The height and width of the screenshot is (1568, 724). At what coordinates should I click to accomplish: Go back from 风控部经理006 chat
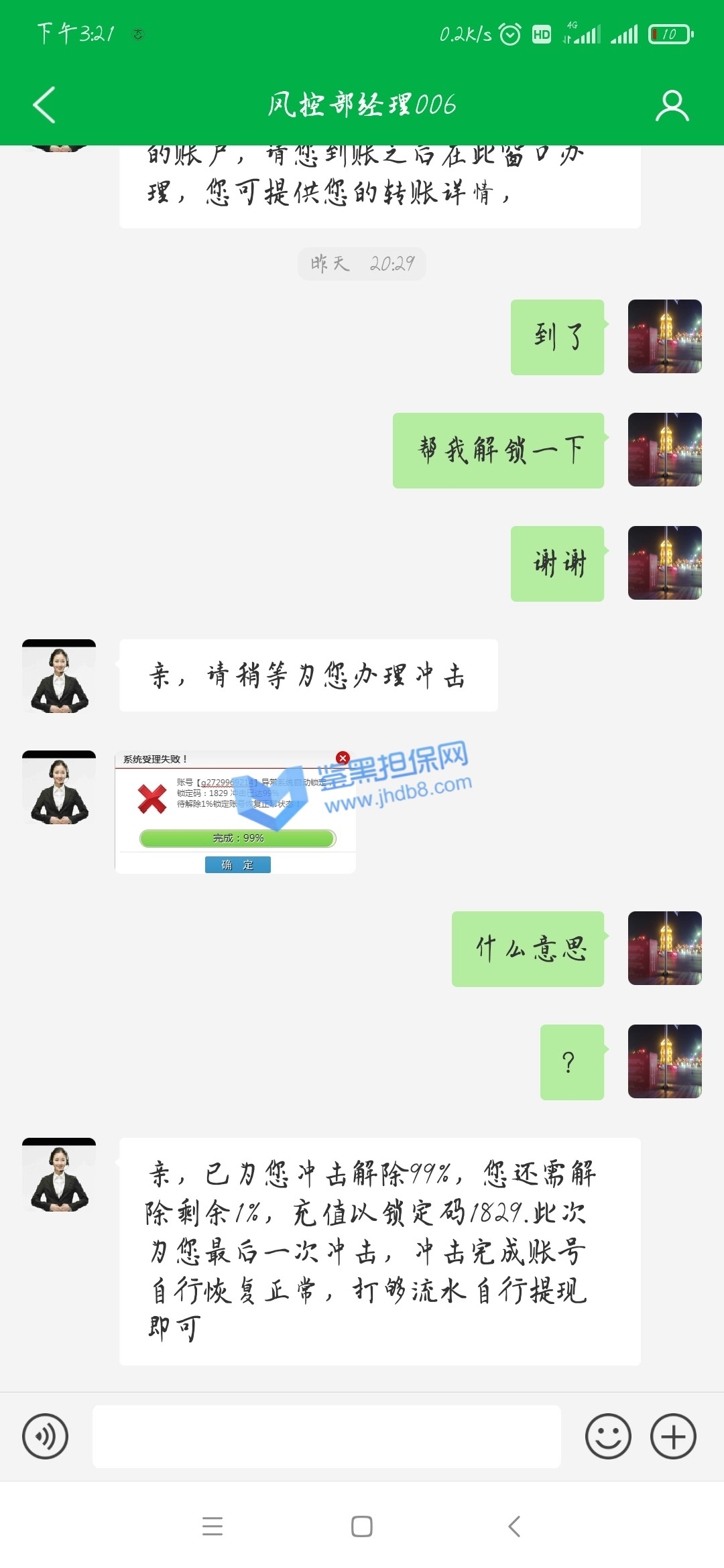click(x=44, y=105)
